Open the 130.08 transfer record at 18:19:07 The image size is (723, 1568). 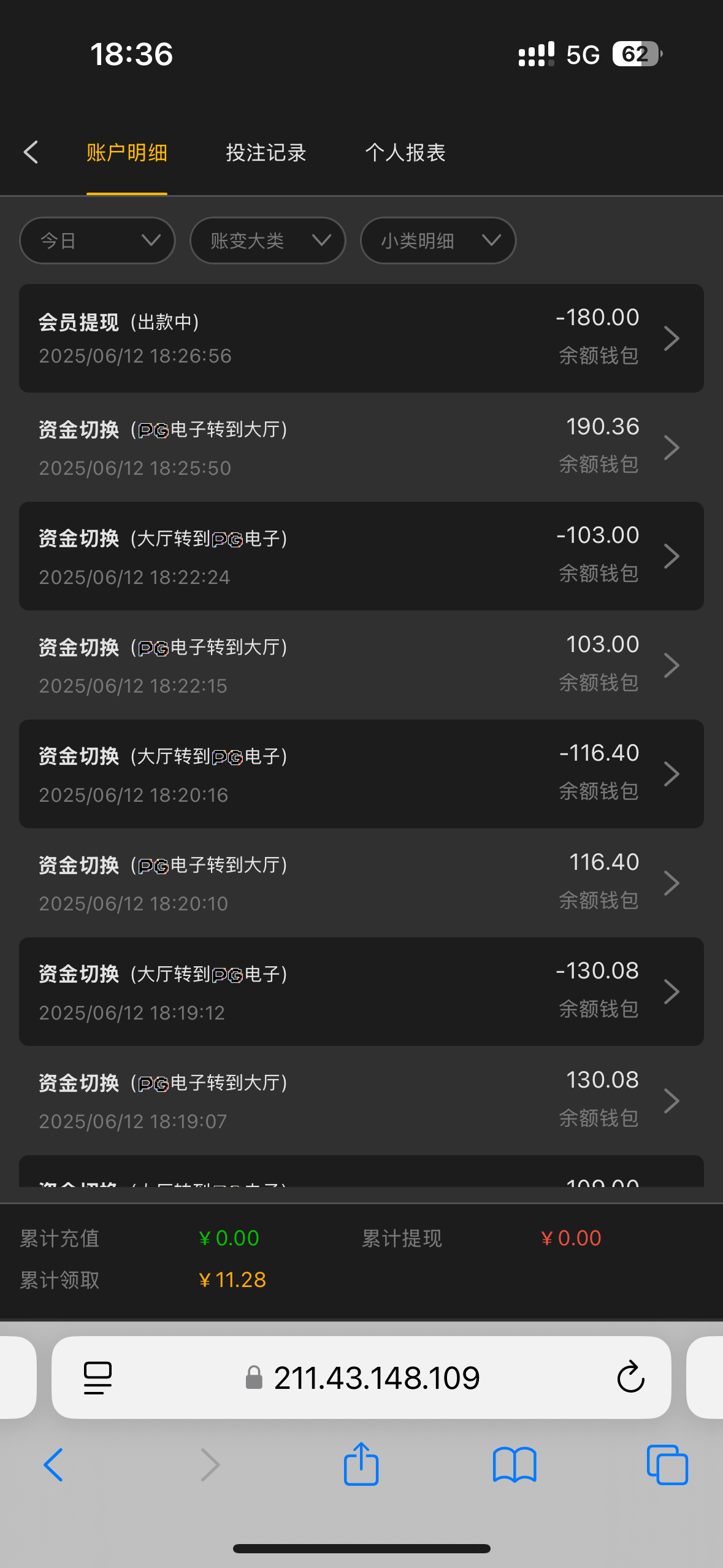[x=361, y=1101]
